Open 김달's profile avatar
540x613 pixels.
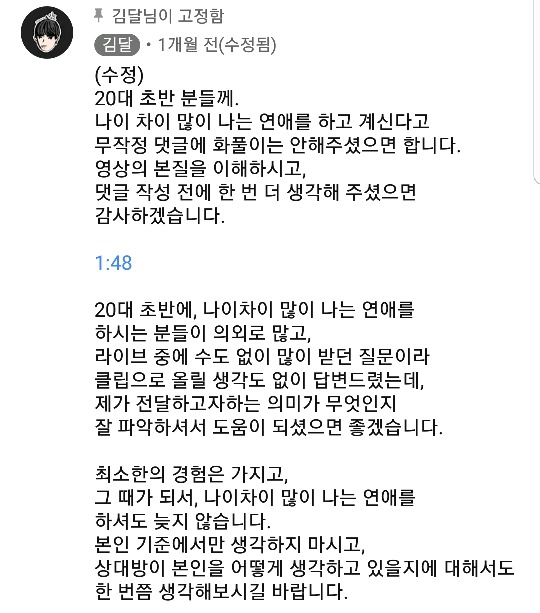(47, 32)
